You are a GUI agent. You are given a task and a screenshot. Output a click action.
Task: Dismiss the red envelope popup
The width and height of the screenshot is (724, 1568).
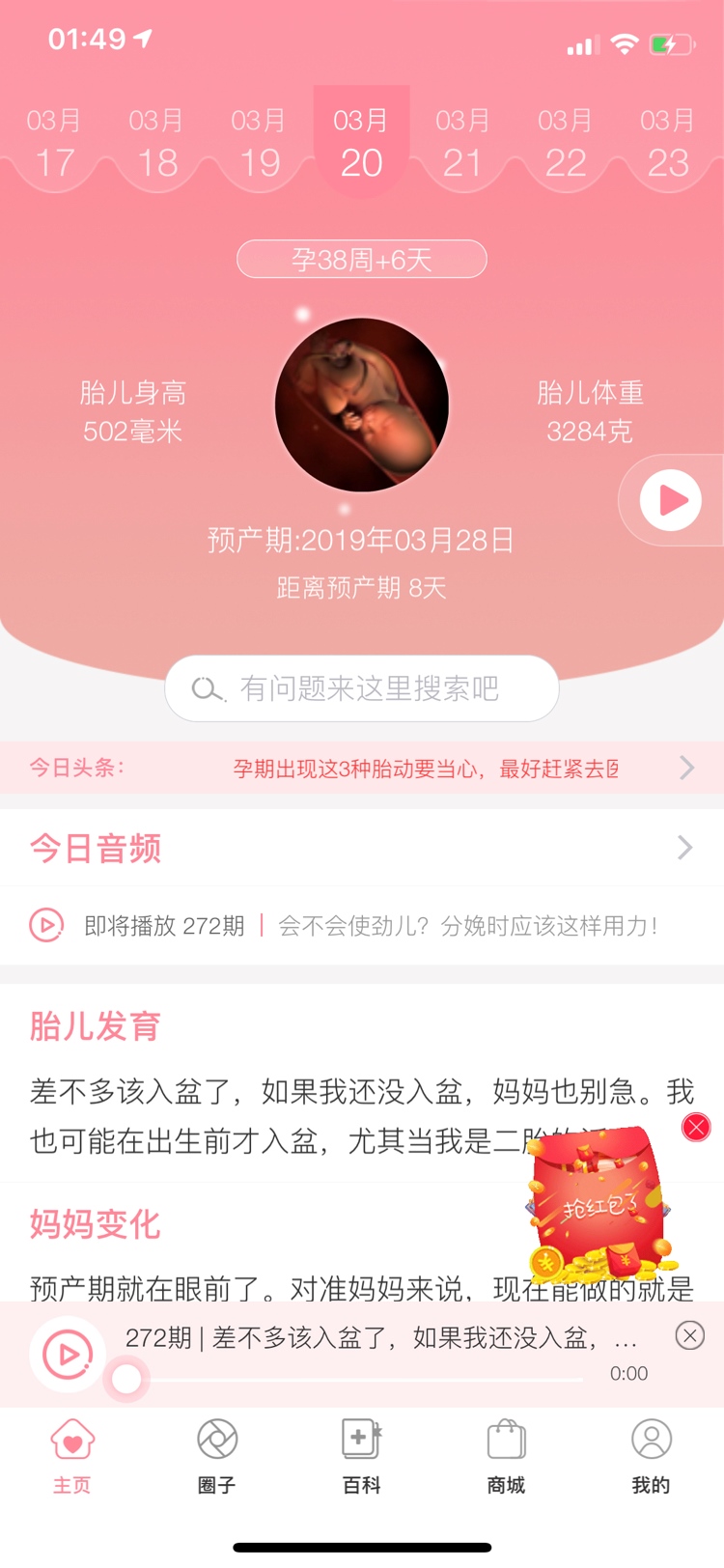click(696, 1127)
